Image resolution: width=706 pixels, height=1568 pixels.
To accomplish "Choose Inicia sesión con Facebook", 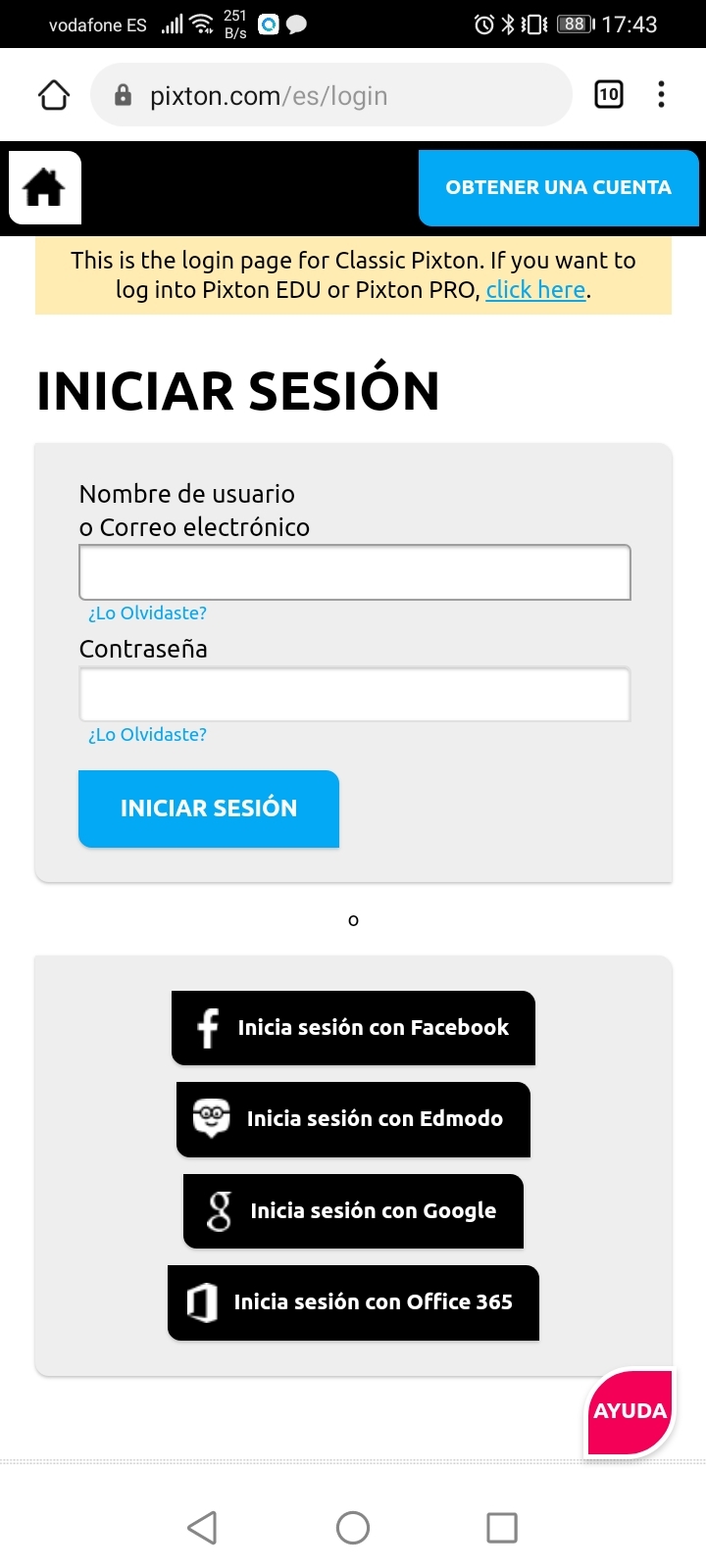I will pos(353,1027).
